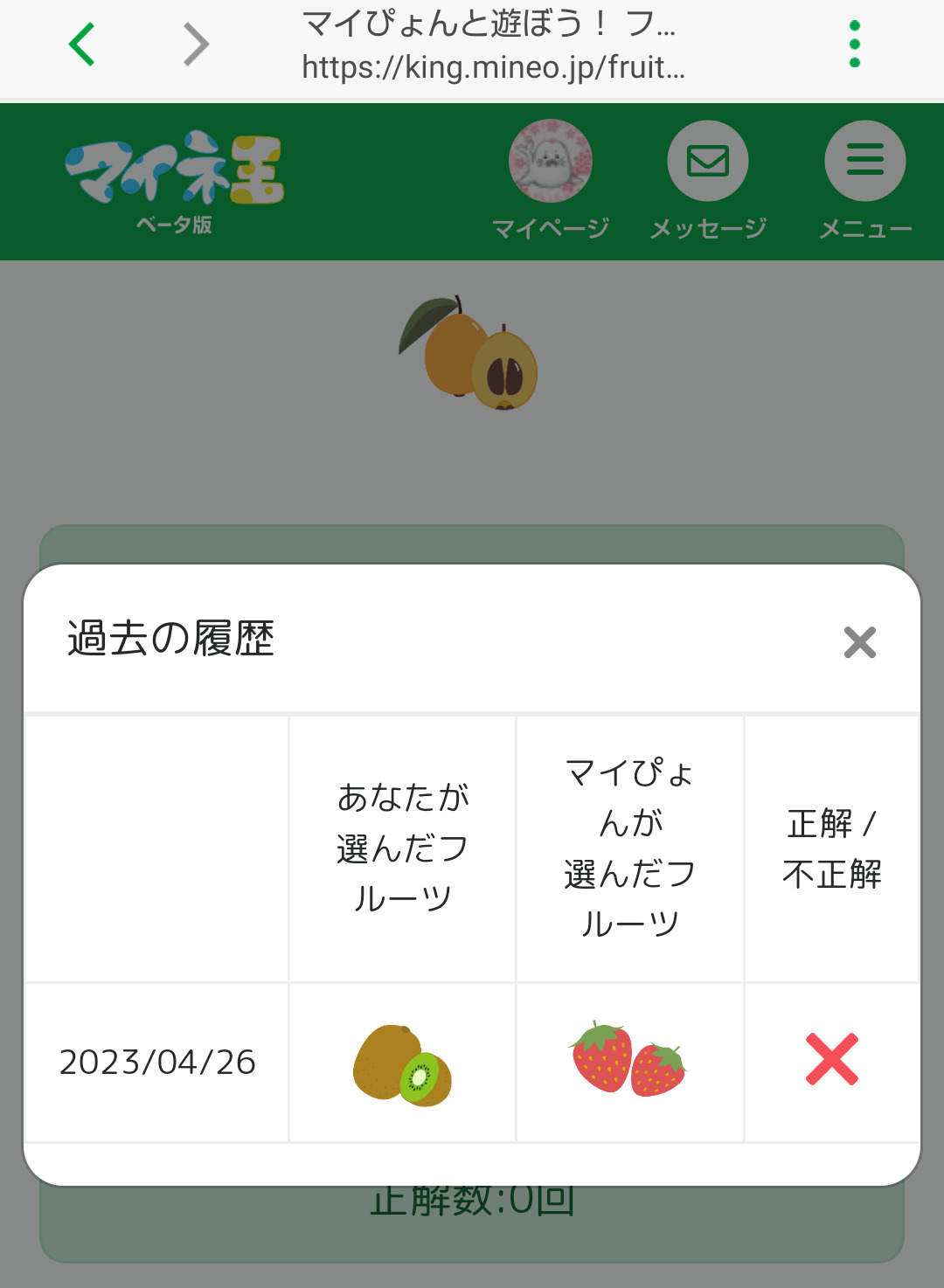Close the 過去の履歴 history dialog

(x=859, y=642)
